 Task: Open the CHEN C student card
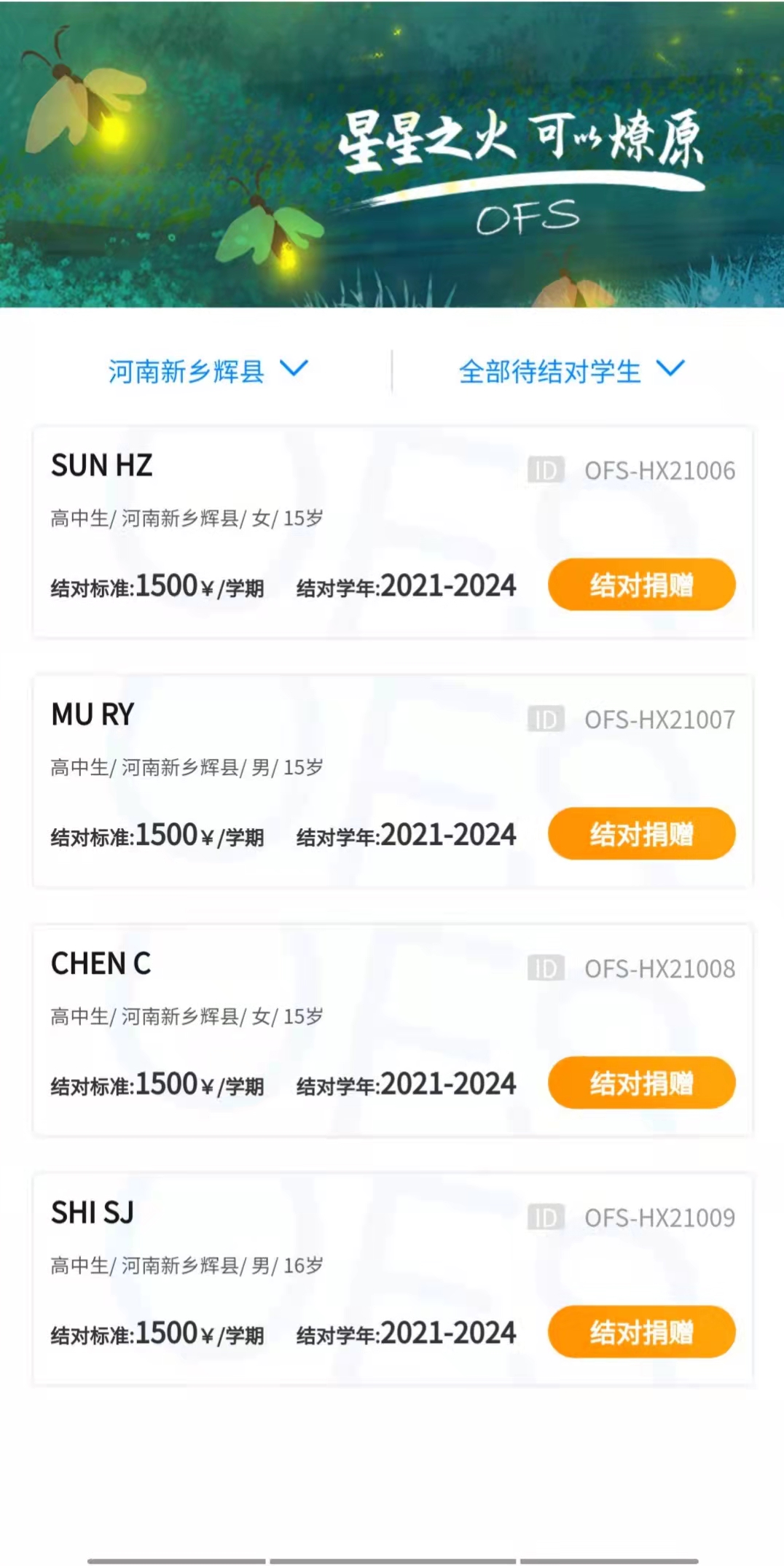click(x=393, y=1031)
